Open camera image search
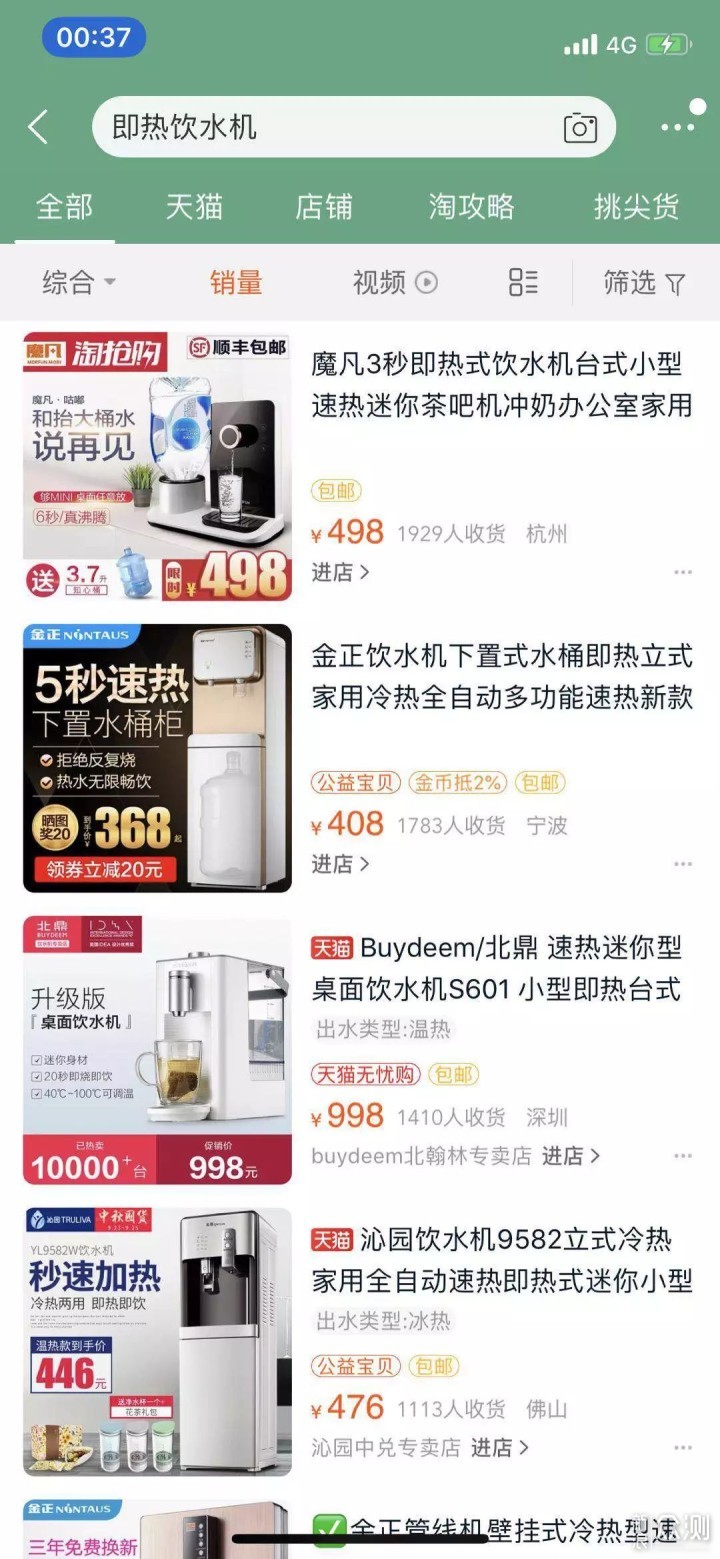 pyautogui.click(x=580, y=128)
